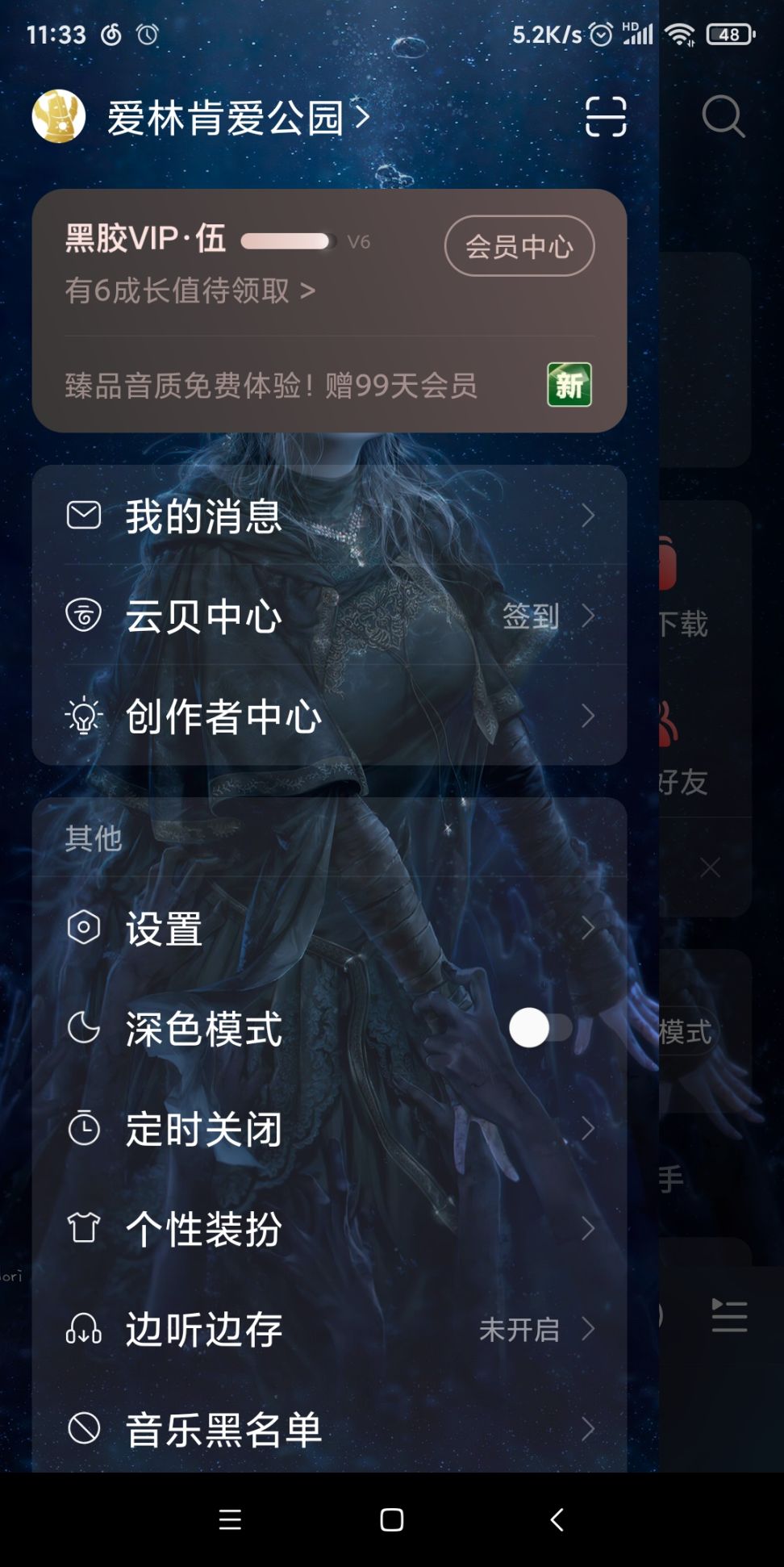Open 云贝中心 to sign in

tap(329, 616)
